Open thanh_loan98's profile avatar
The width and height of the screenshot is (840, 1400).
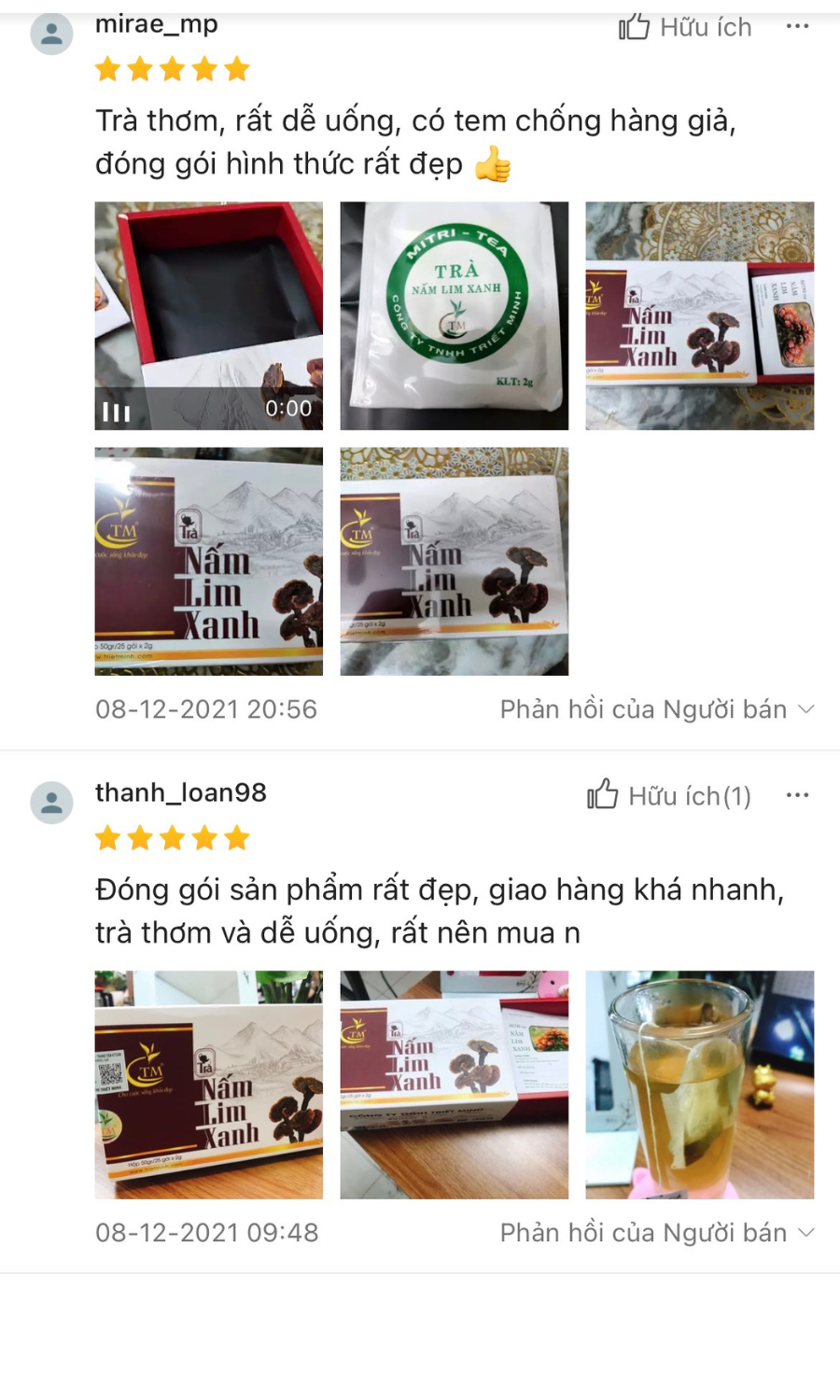click(x=52, y=803)
